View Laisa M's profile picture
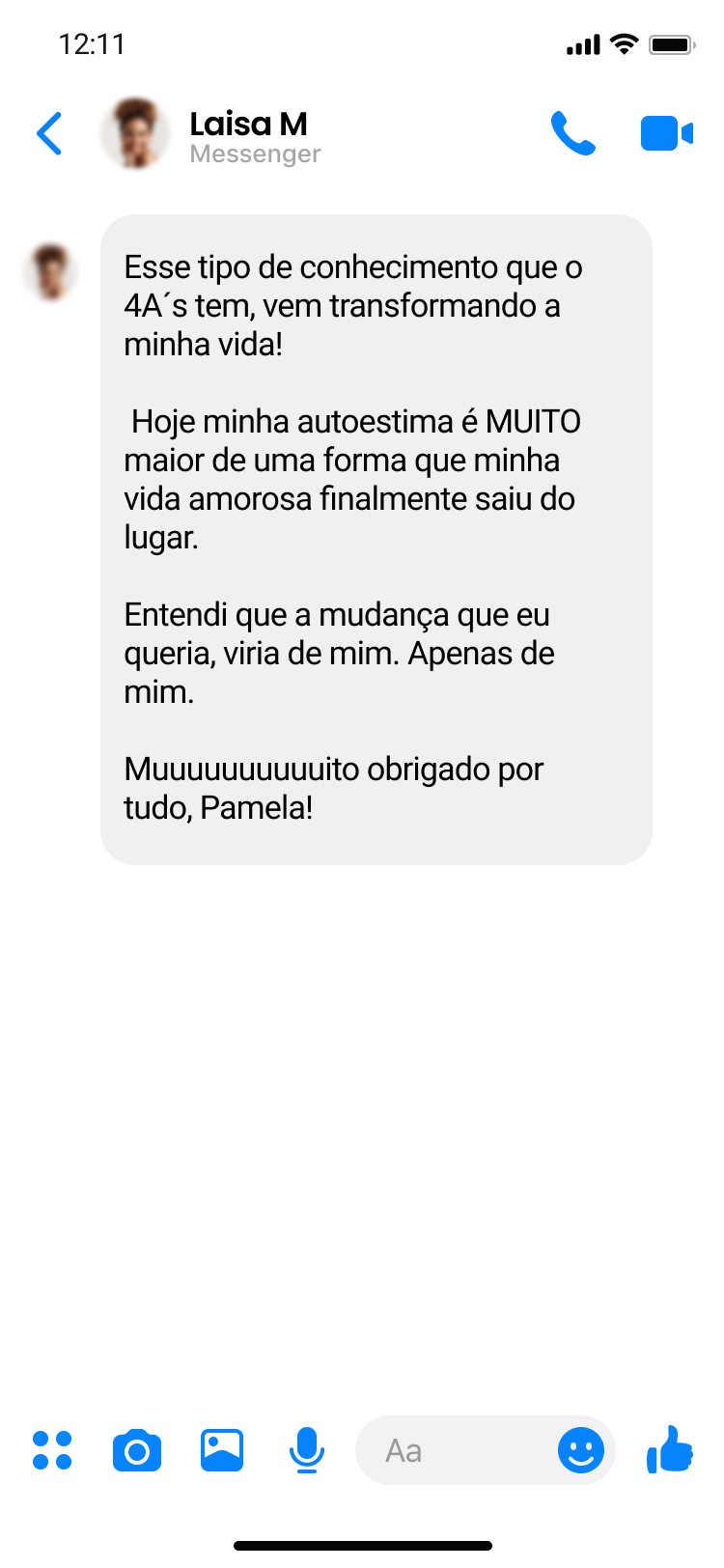724x1568 pixels. click(x=135, y=133)
